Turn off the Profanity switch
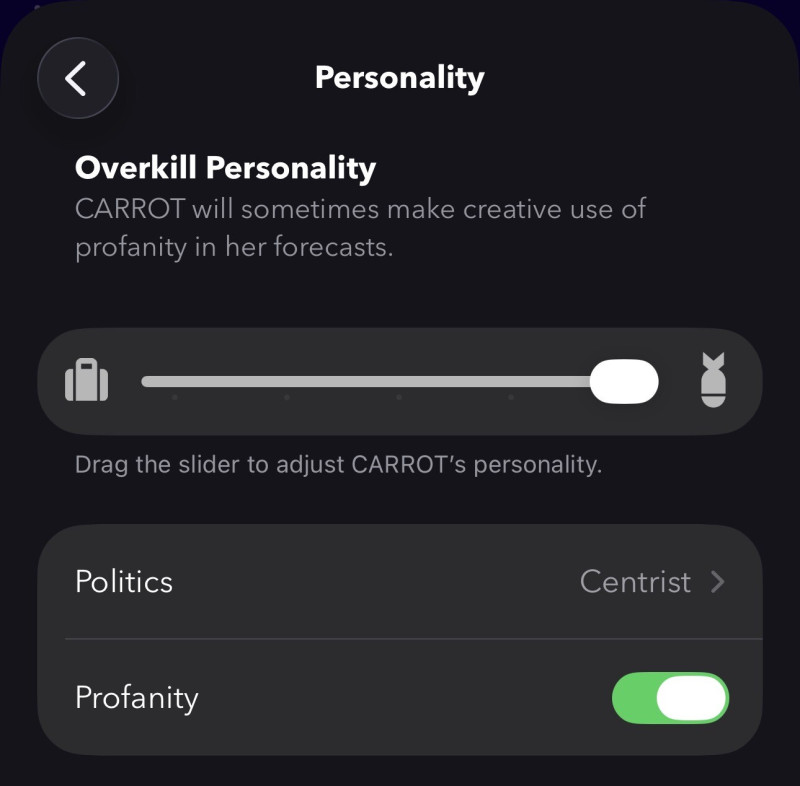This screenshot has height=786, width=800. pyautogui.click(x=670, y=697)
